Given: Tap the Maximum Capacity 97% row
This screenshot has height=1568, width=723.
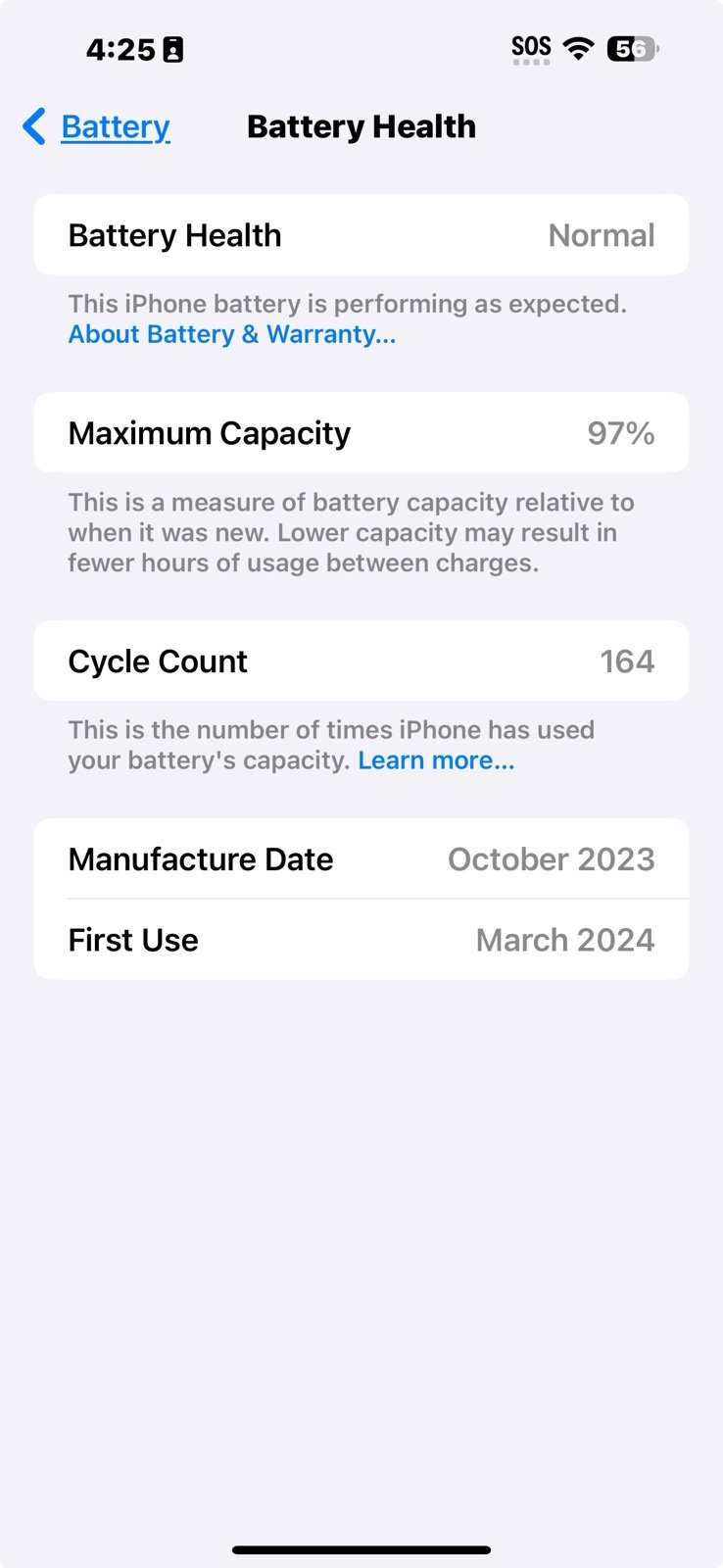Looking at the screenshot, I should pyautogui.click(x=361, y=432).
